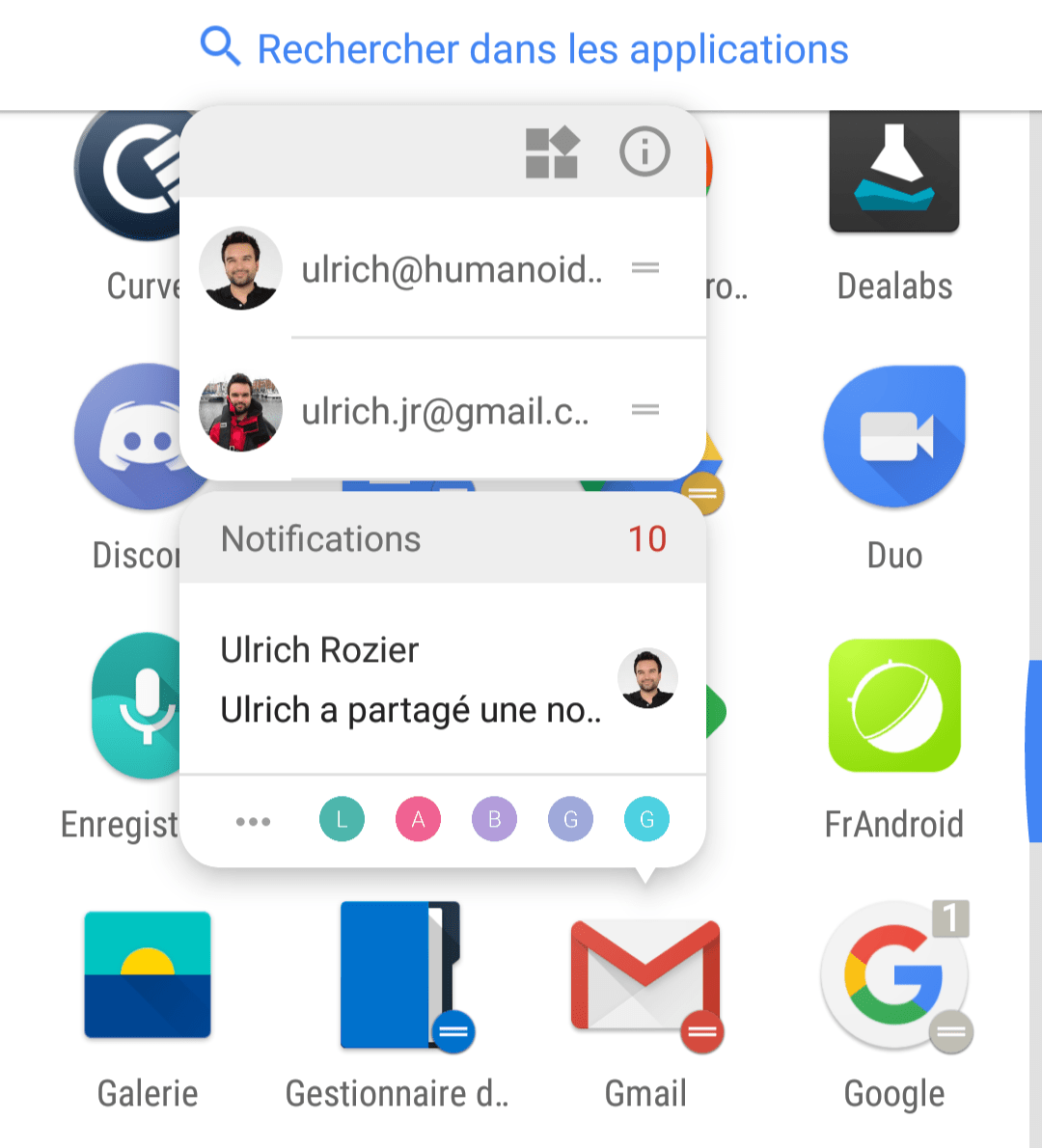Tap the L notification avatar
Image resolution: width=1042 pixels, height=1148 pixels.
(342, 819)
